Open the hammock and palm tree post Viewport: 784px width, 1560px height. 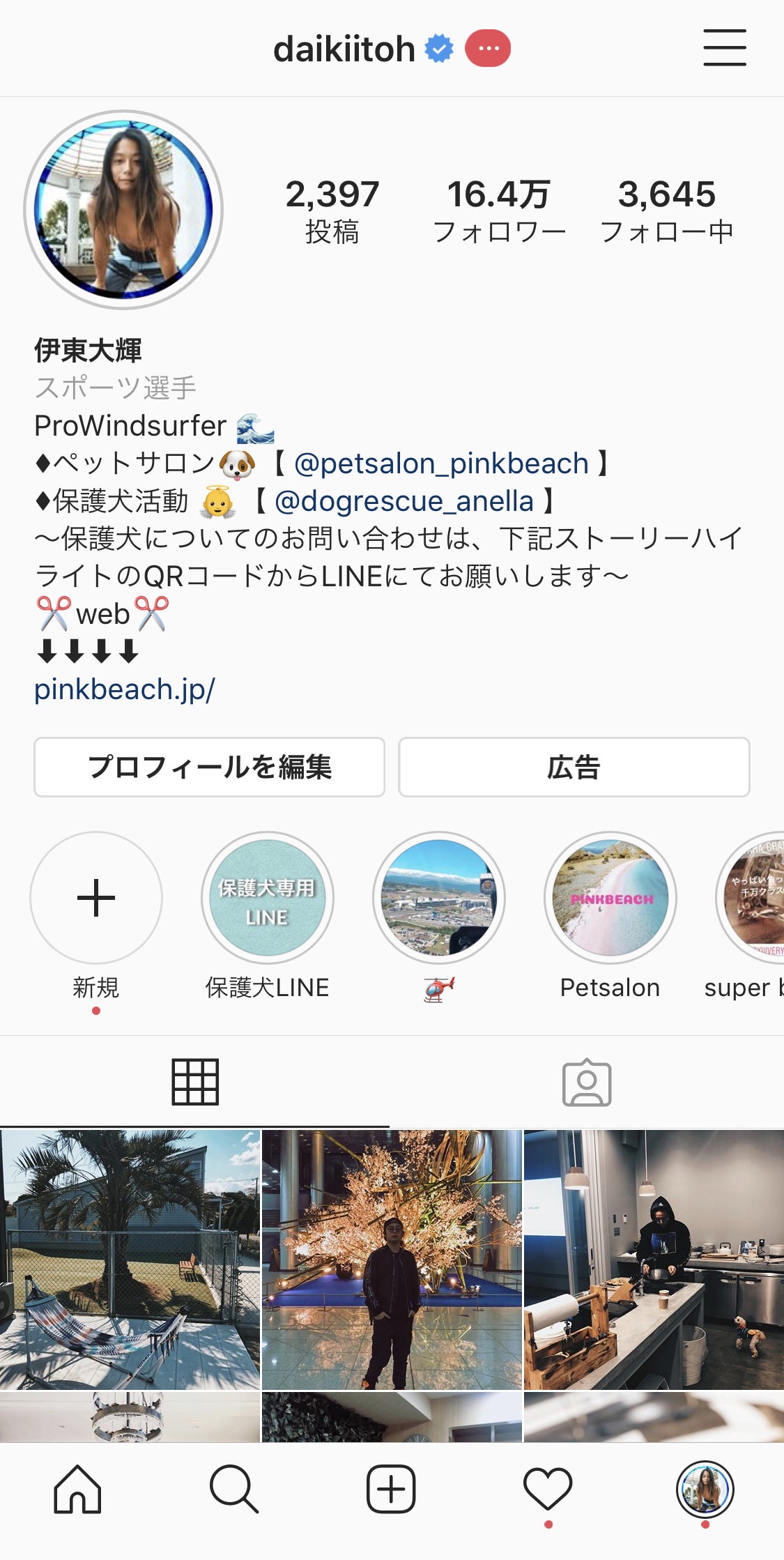click(130, 1260)
